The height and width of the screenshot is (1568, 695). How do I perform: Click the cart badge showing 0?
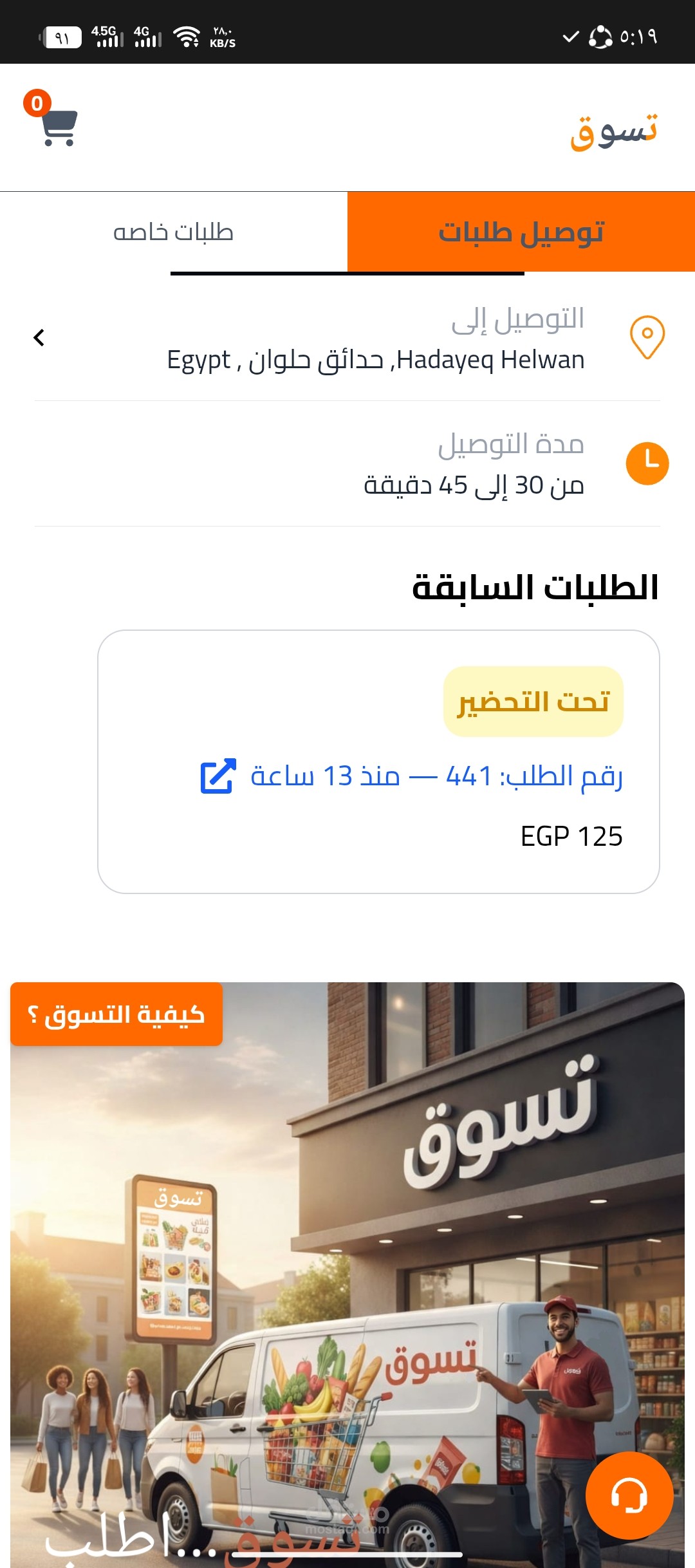(37, 103)
